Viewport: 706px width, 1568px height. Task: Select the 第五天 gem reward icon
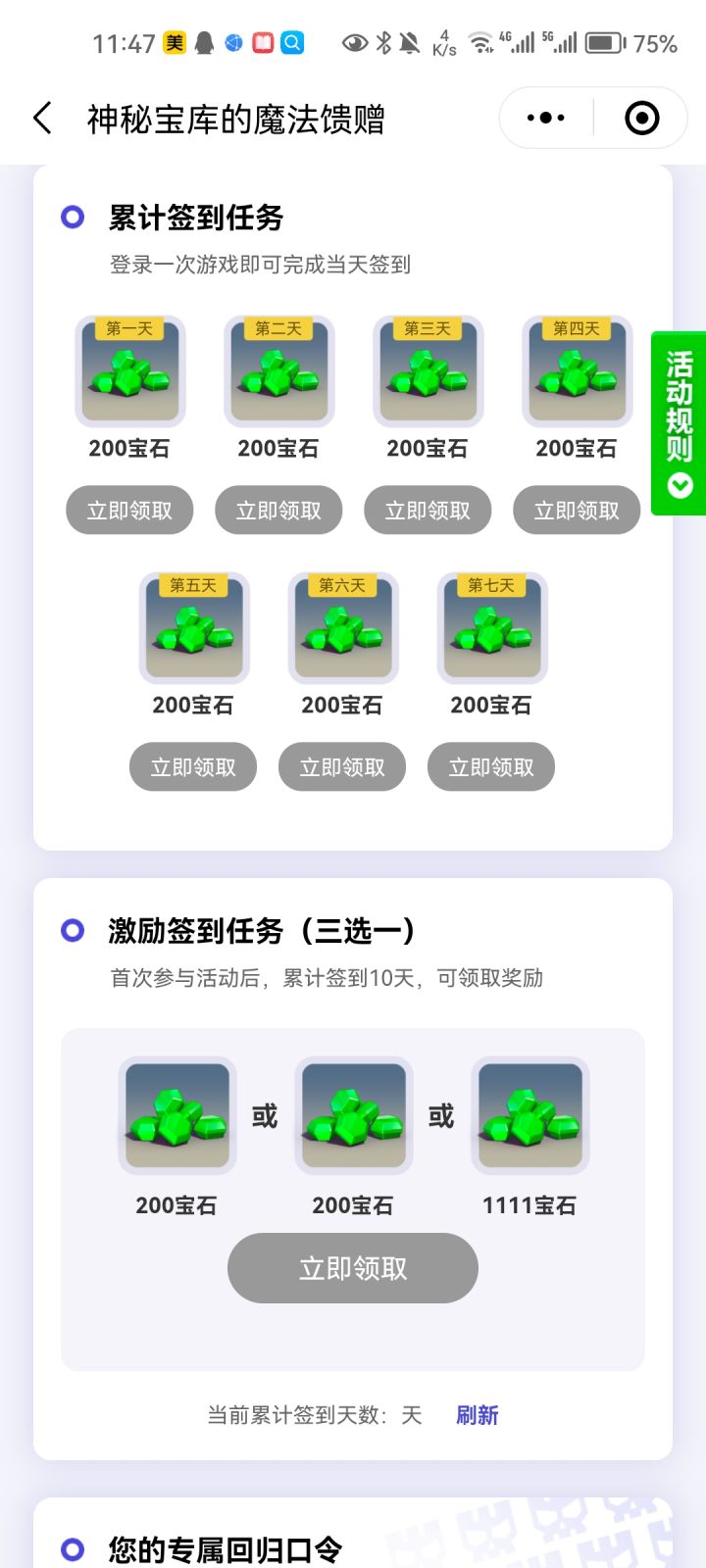[x=193, y=629]
